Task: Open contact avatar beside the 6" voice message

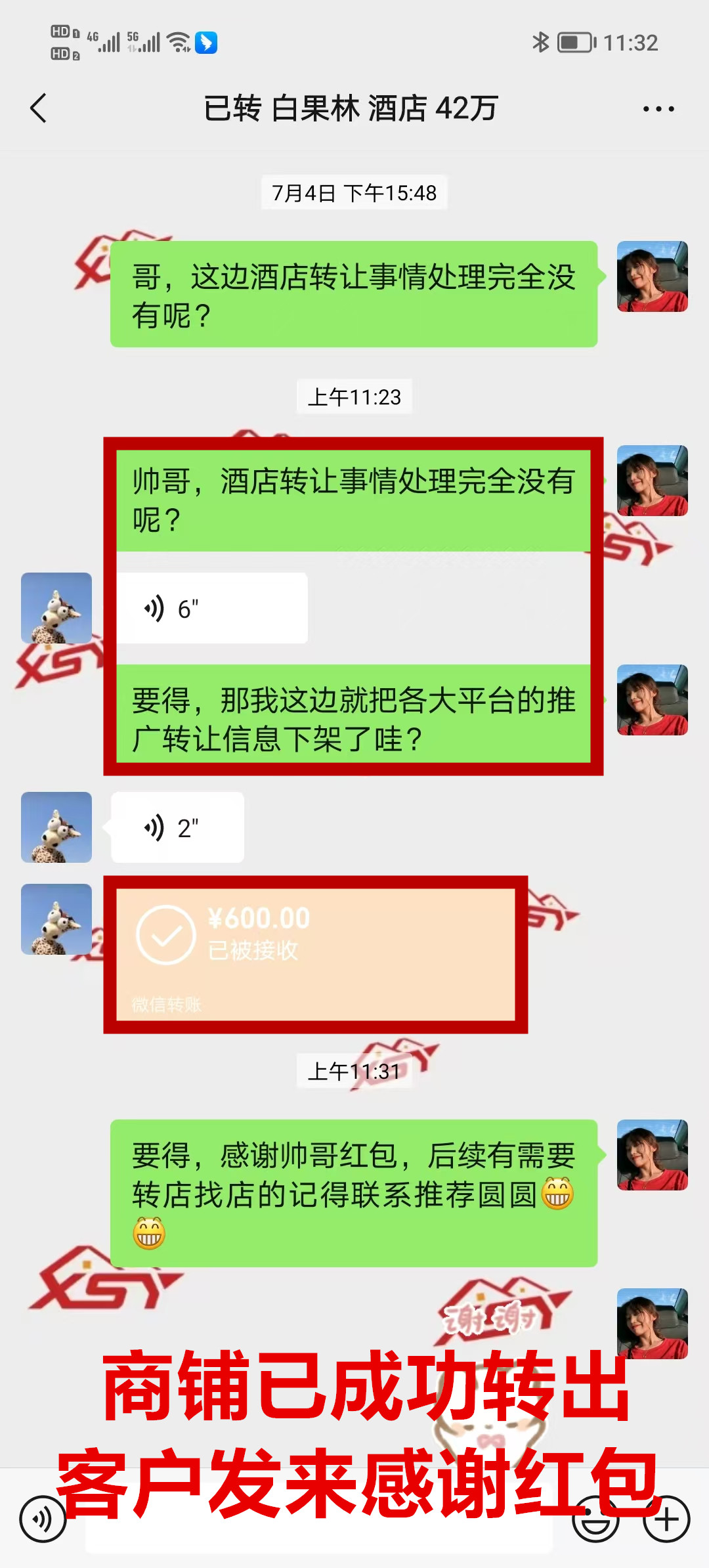Action: tap(56, 608)
